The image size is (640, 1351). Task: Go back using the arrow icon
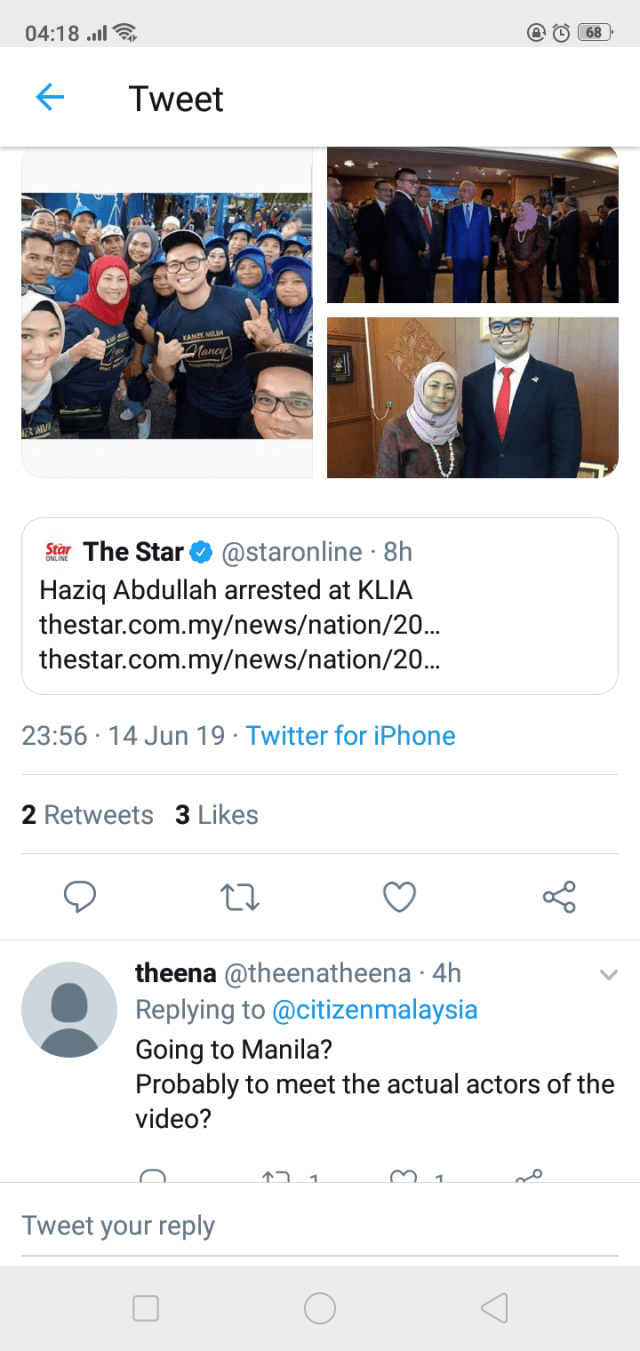(x=50, y=97)
